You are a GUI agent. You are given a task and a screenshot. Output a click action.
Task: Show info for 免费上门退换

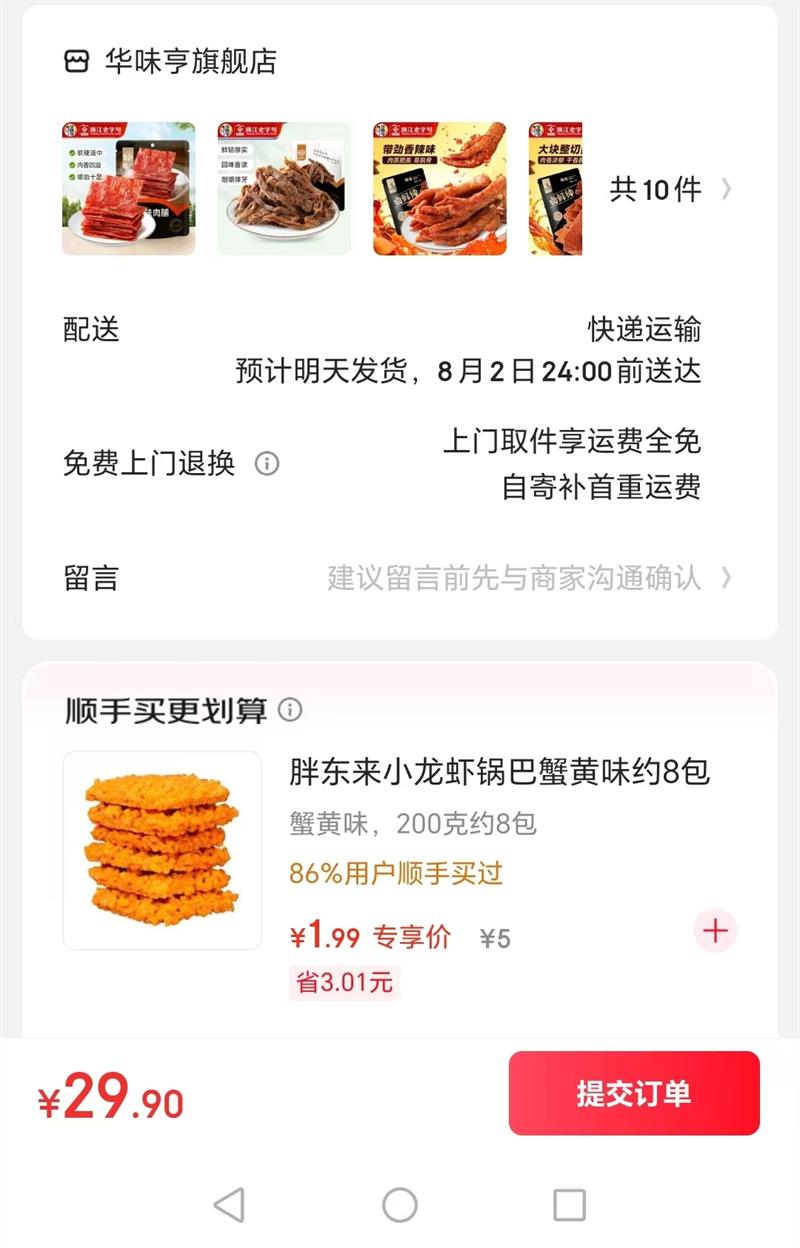[267, 464]
